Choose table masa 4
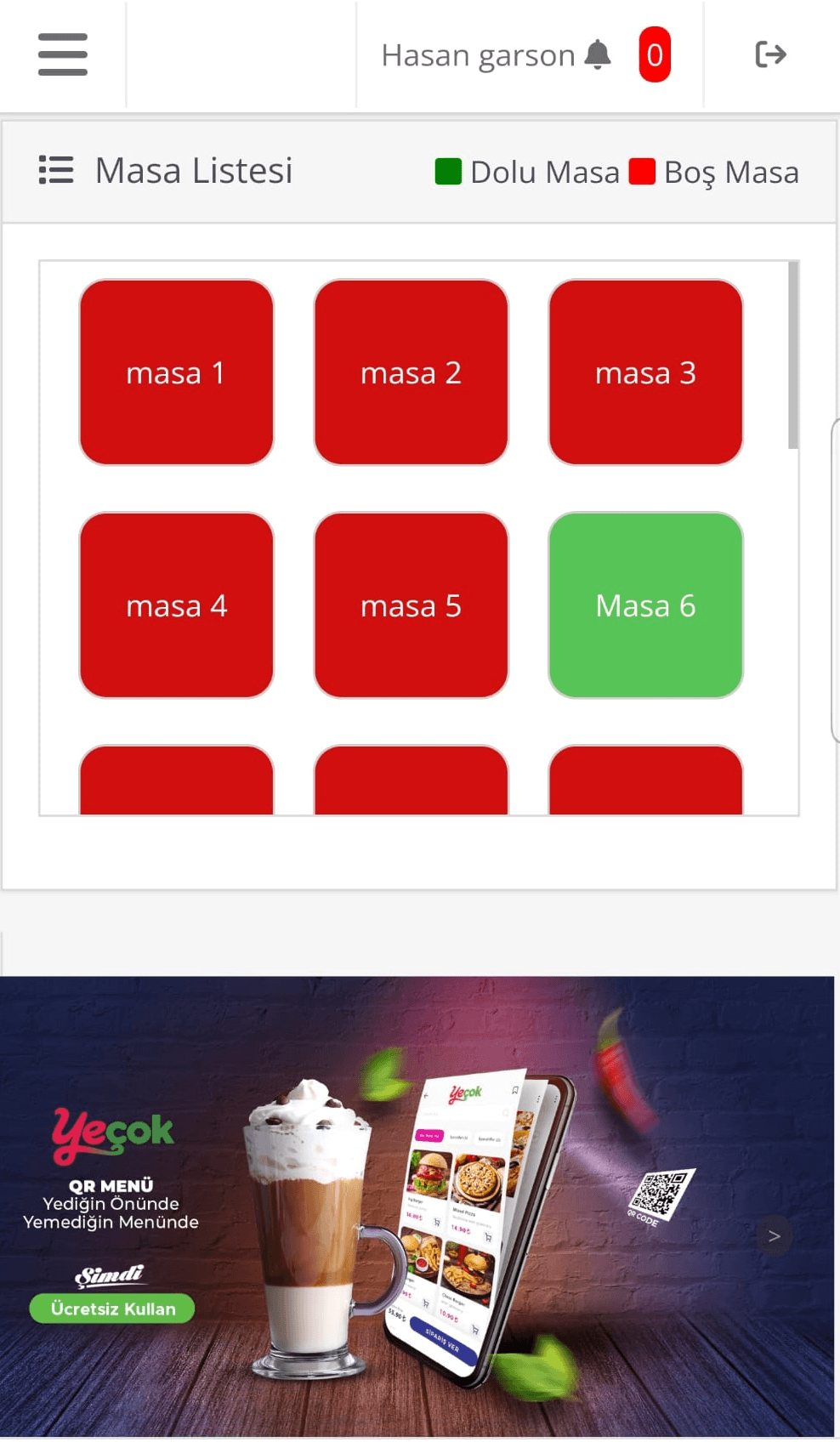Image resolution: width=840 pixels, height=1442 pixels. 177,605
